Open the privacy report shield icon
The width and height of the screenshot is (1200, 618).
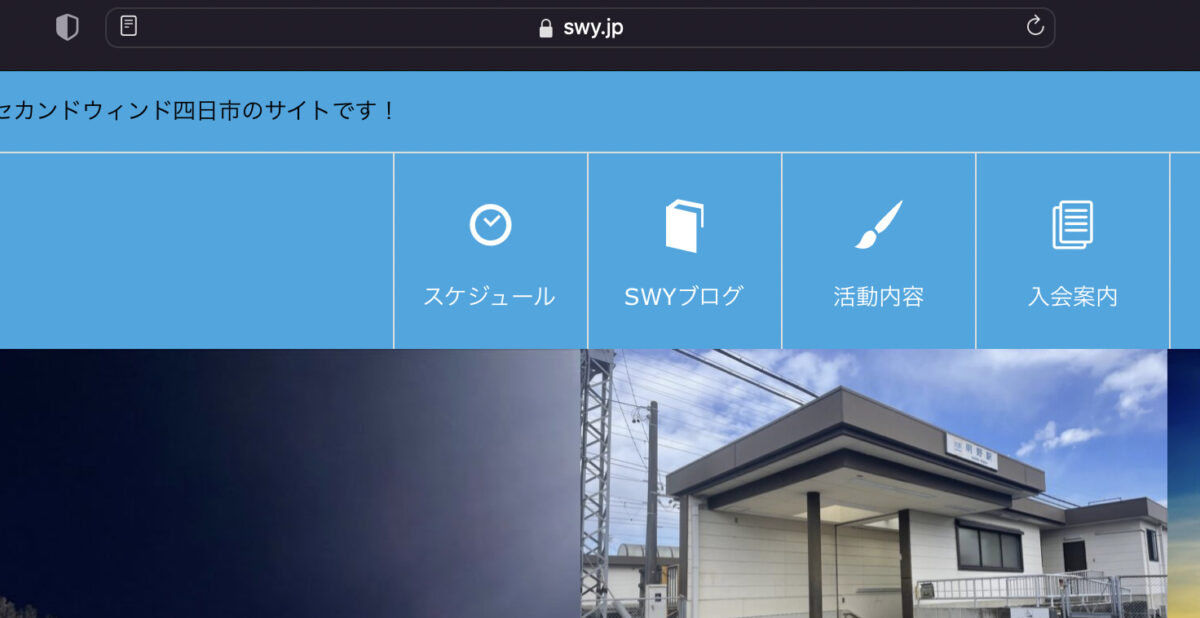coord(67,28)
